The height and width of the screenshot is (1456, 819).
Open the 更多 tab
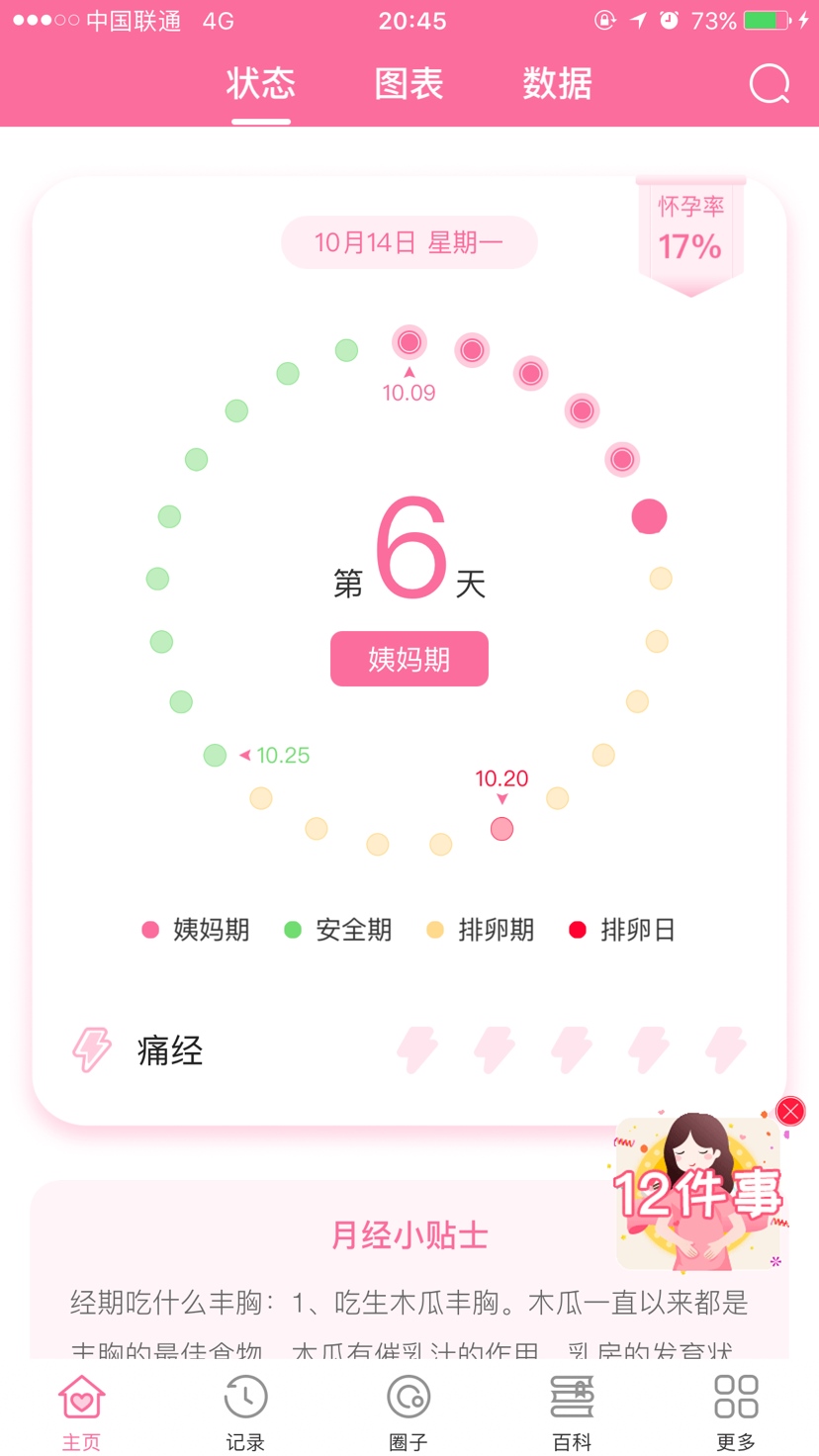tap(736, 1410)
